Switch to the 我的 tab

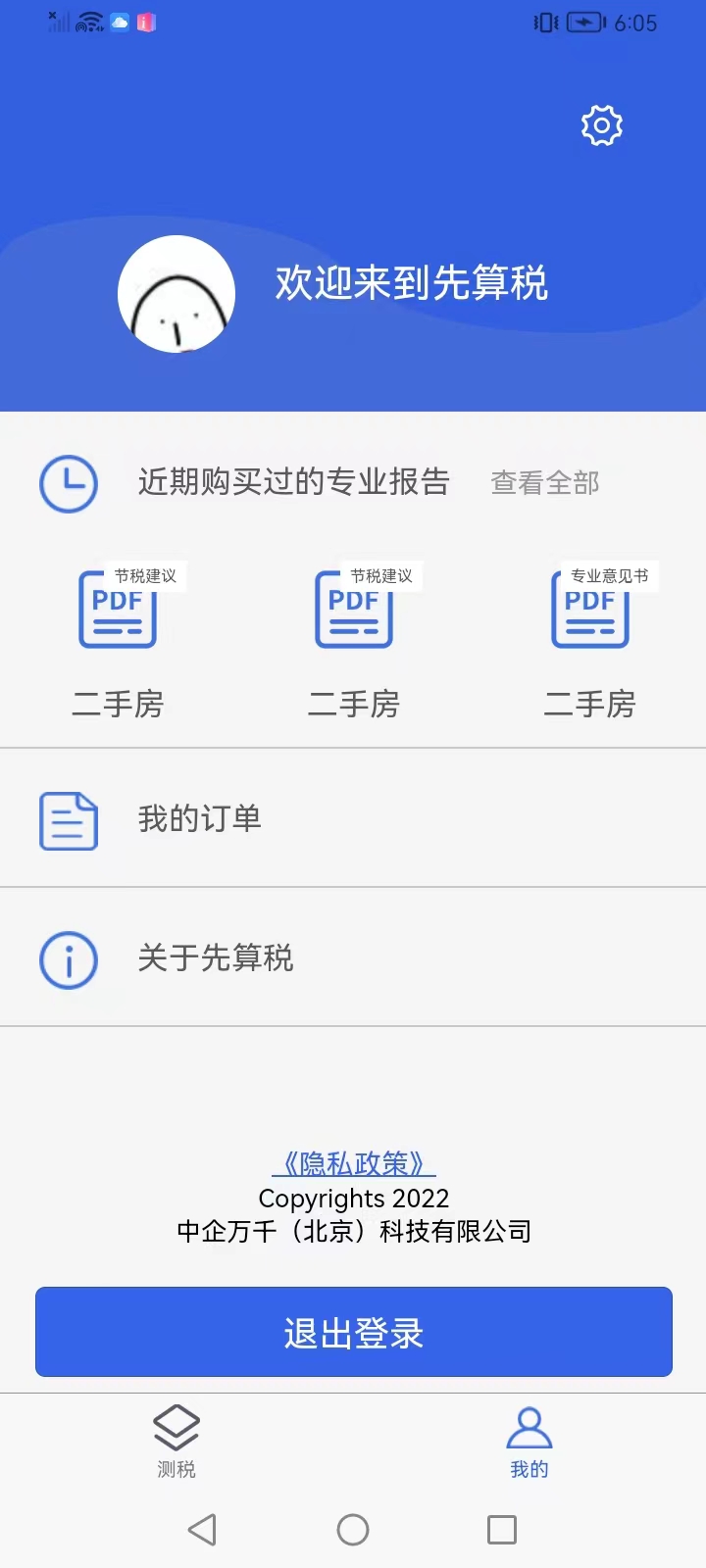coord(529,1441)
